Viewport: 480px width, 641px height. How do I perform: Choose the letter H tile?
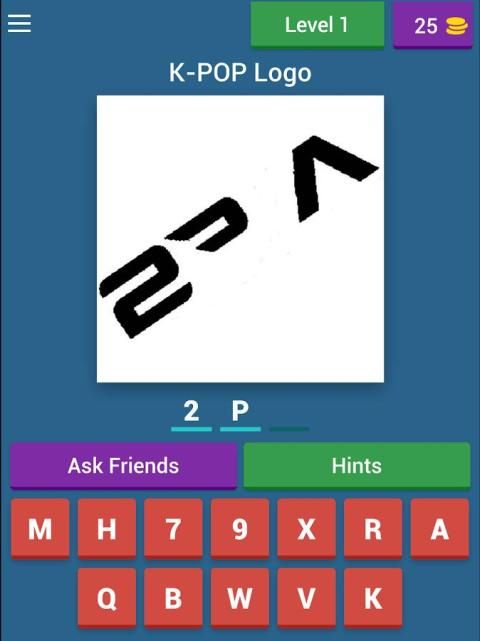(107, 529)
